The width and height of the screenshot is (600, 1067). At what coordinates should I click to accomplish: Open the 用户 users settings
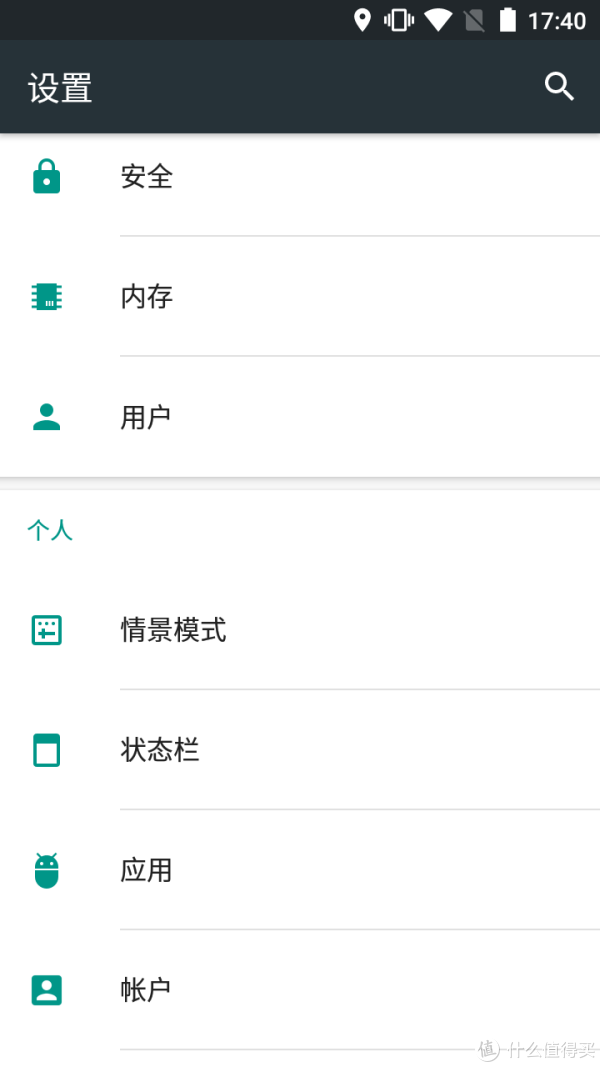300,416
